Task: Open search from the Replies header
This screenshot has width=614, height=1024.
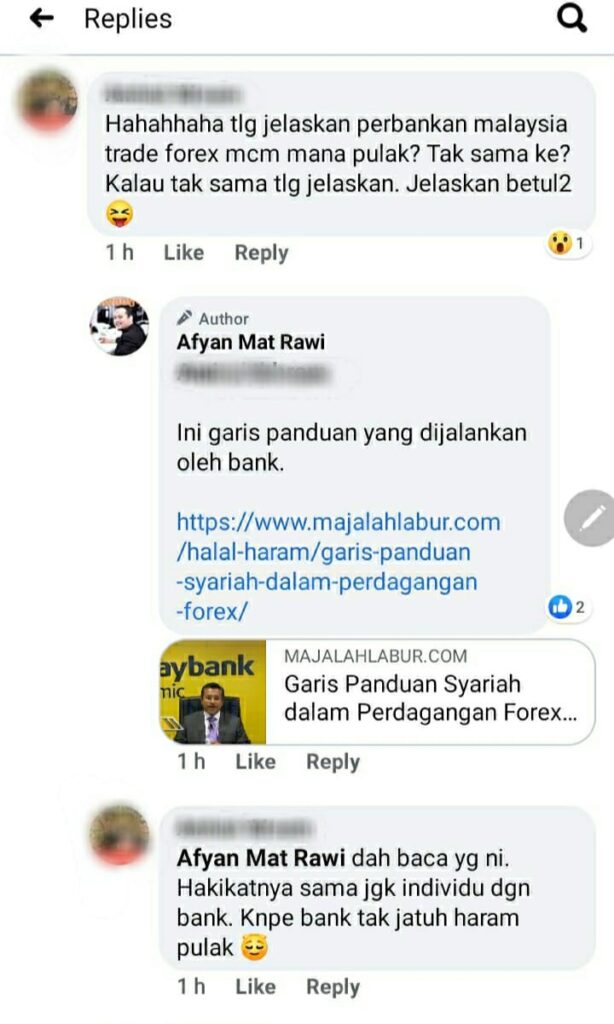Action: point(572,18)
